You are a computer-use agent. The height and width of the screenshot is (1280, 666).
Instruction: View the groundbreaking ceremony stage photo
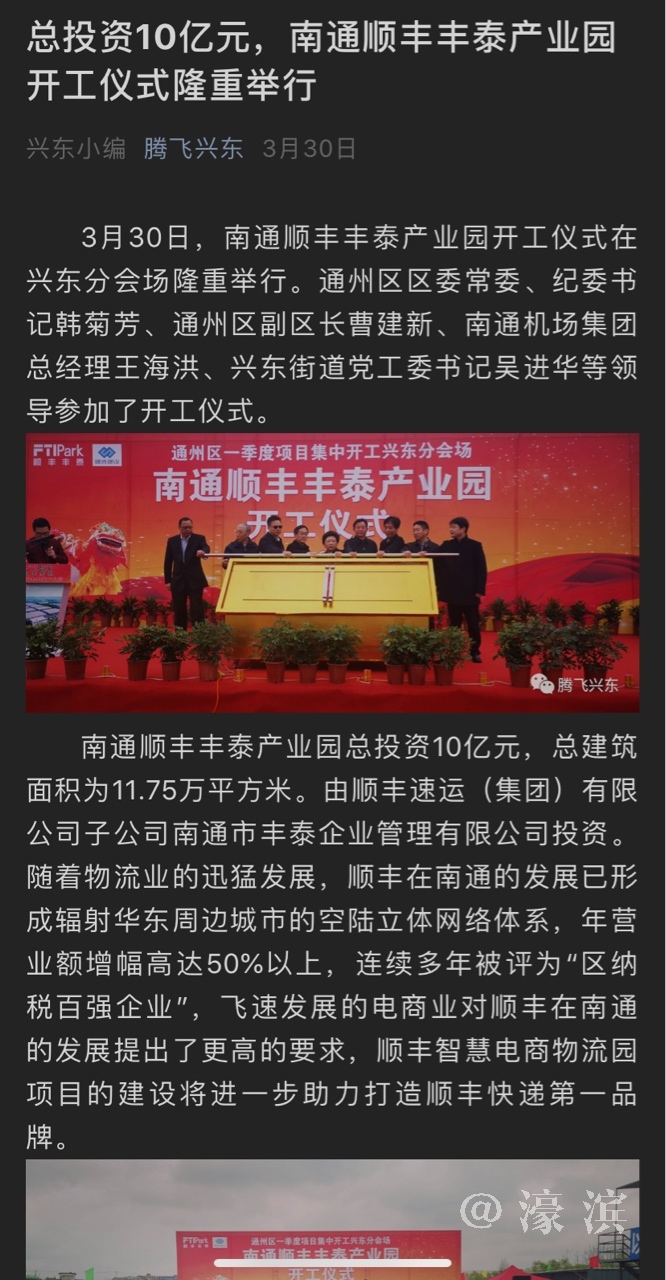[x=332, y=572]
